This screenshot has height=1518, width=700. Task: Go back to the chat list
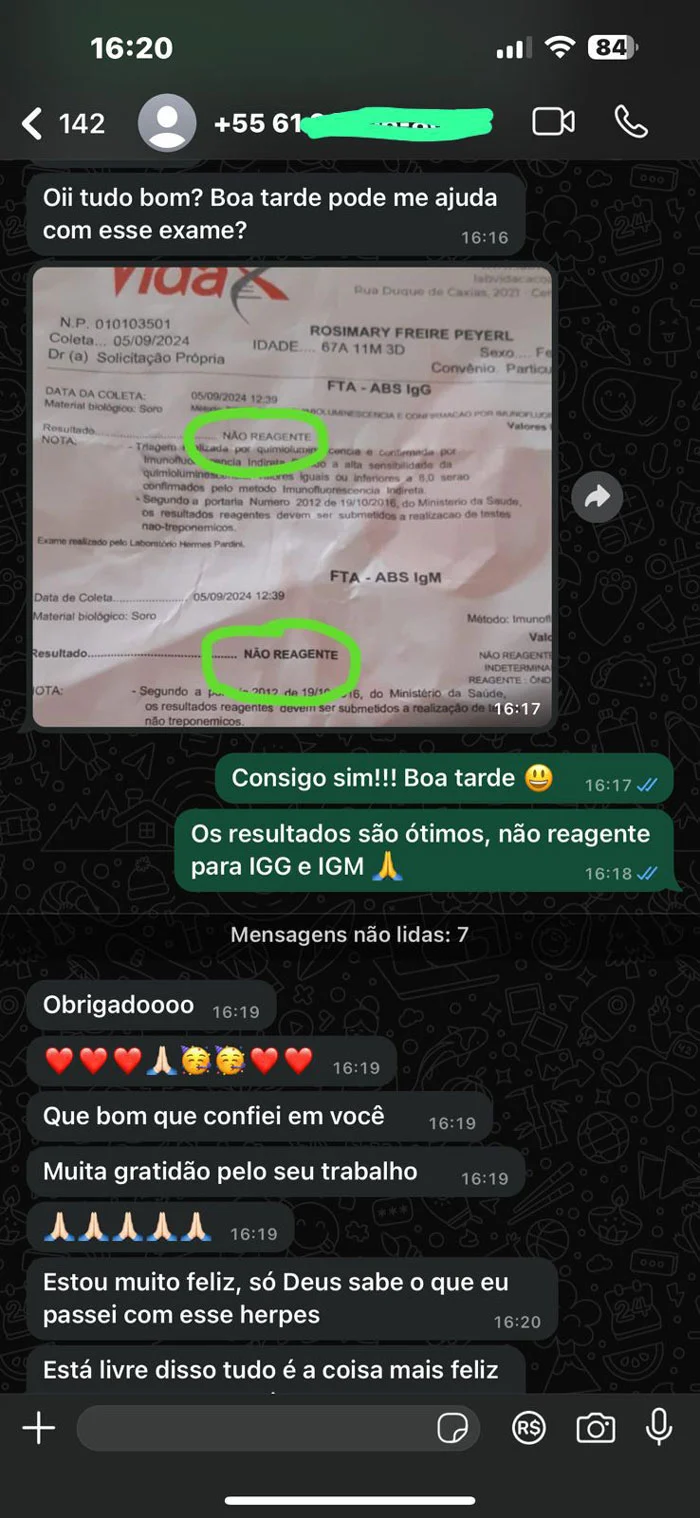pyautogui.click(x=33, y=123)
